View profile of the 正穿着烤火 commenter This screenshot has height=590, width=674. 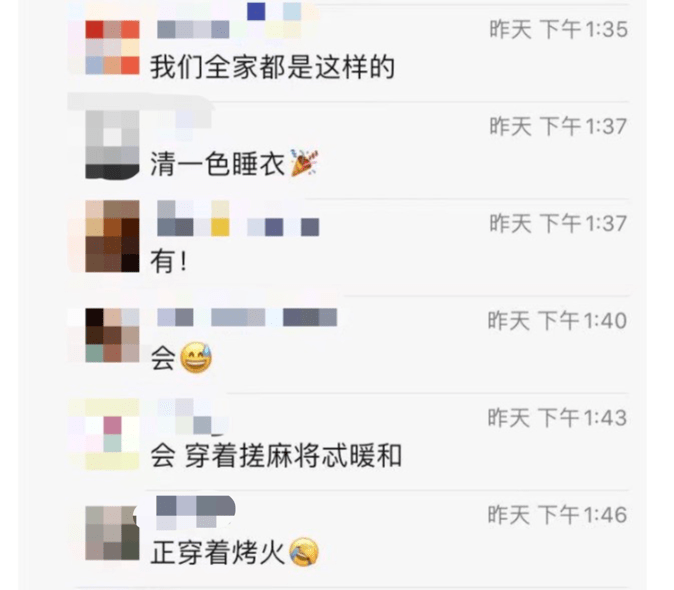110,532
